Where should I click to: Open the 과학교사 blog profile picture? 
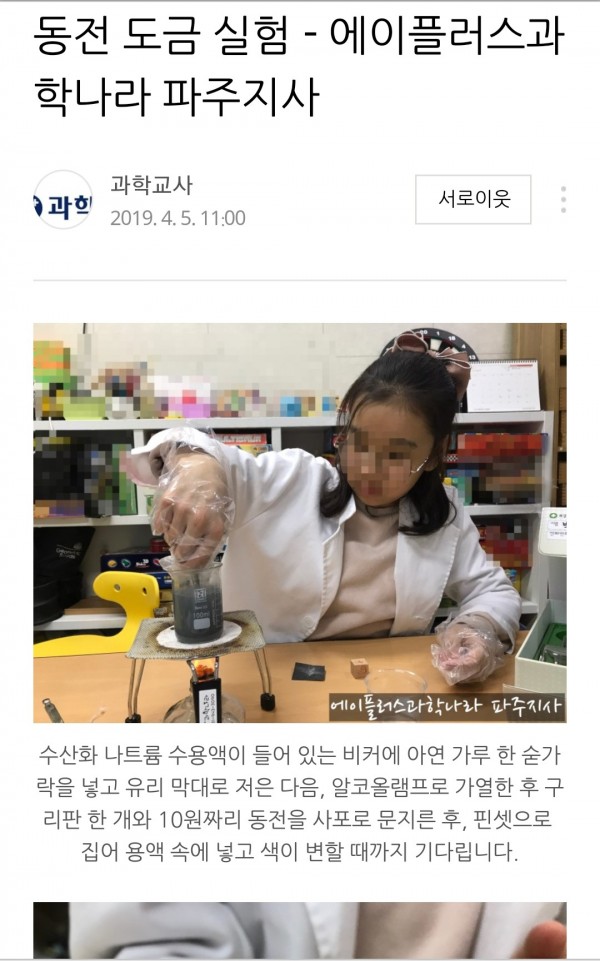pos(63,200)
